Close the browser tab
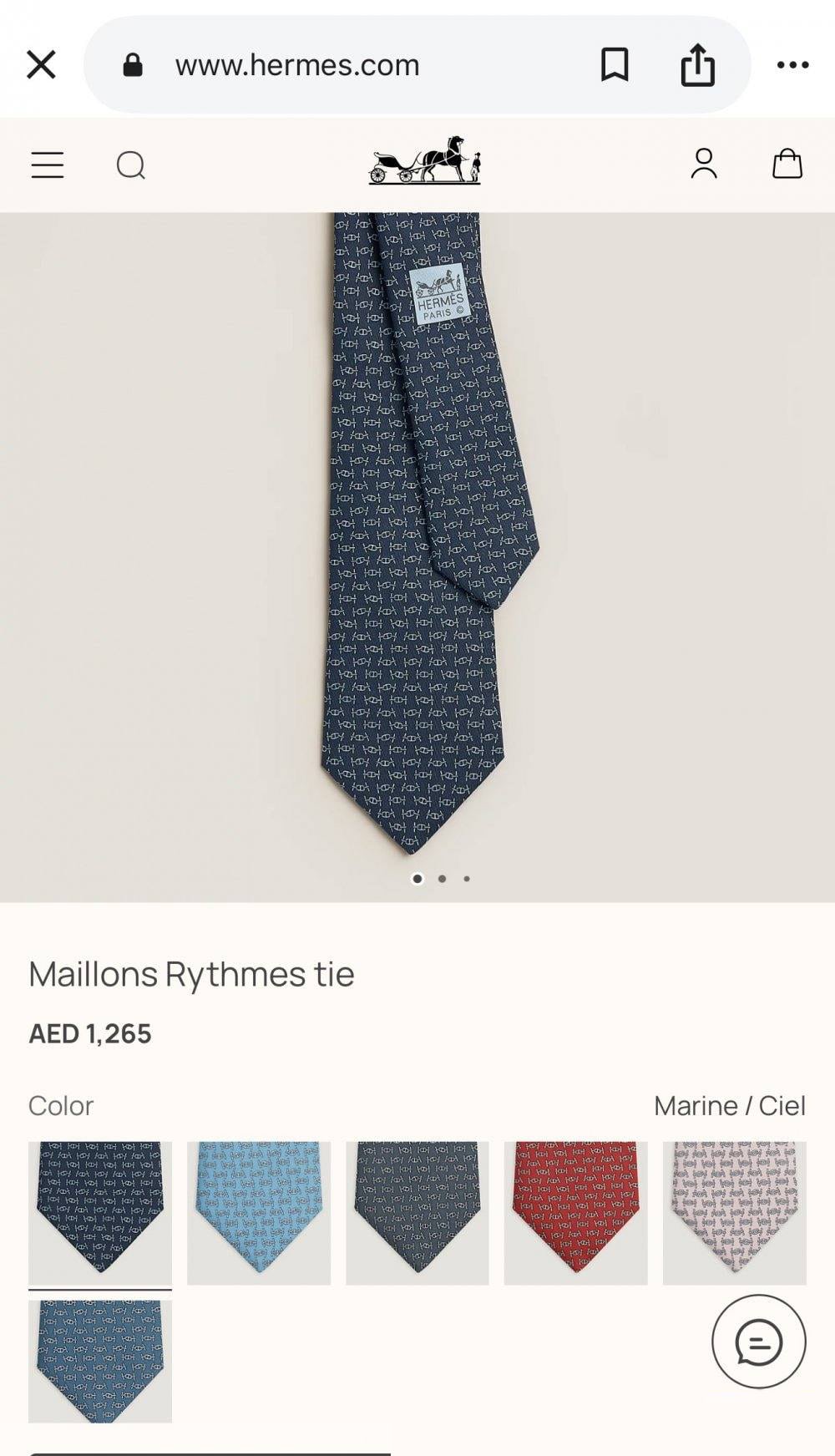Image resolution: width=835 pixels, height=1456 pixels. click(41, 64)
